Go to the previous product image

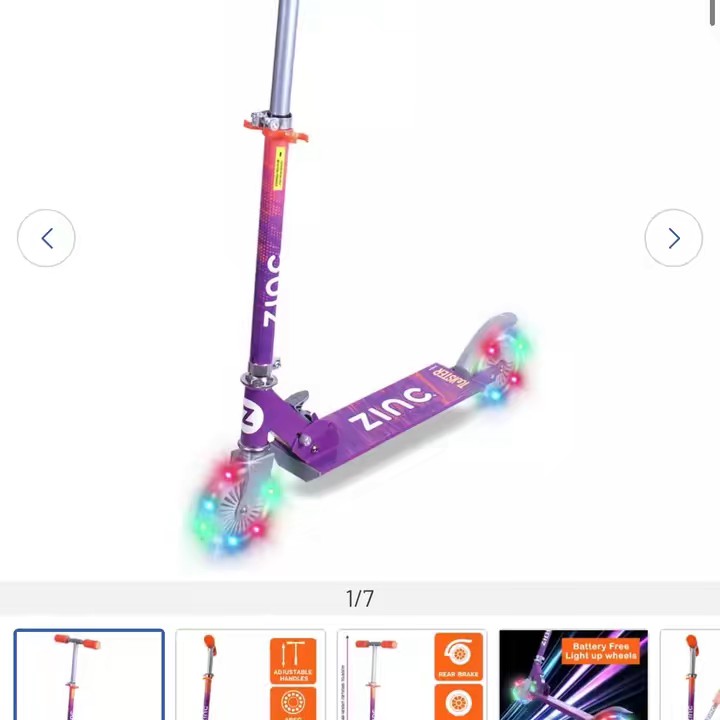(x=46, y=238)
